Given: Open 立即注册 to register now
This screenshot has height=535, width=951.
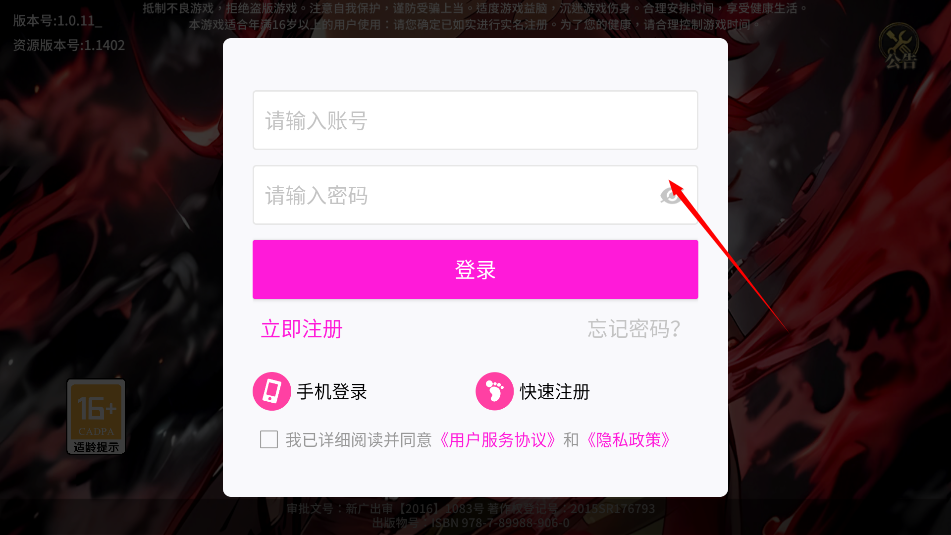Looking at the screenshot, I should point(301,329).
